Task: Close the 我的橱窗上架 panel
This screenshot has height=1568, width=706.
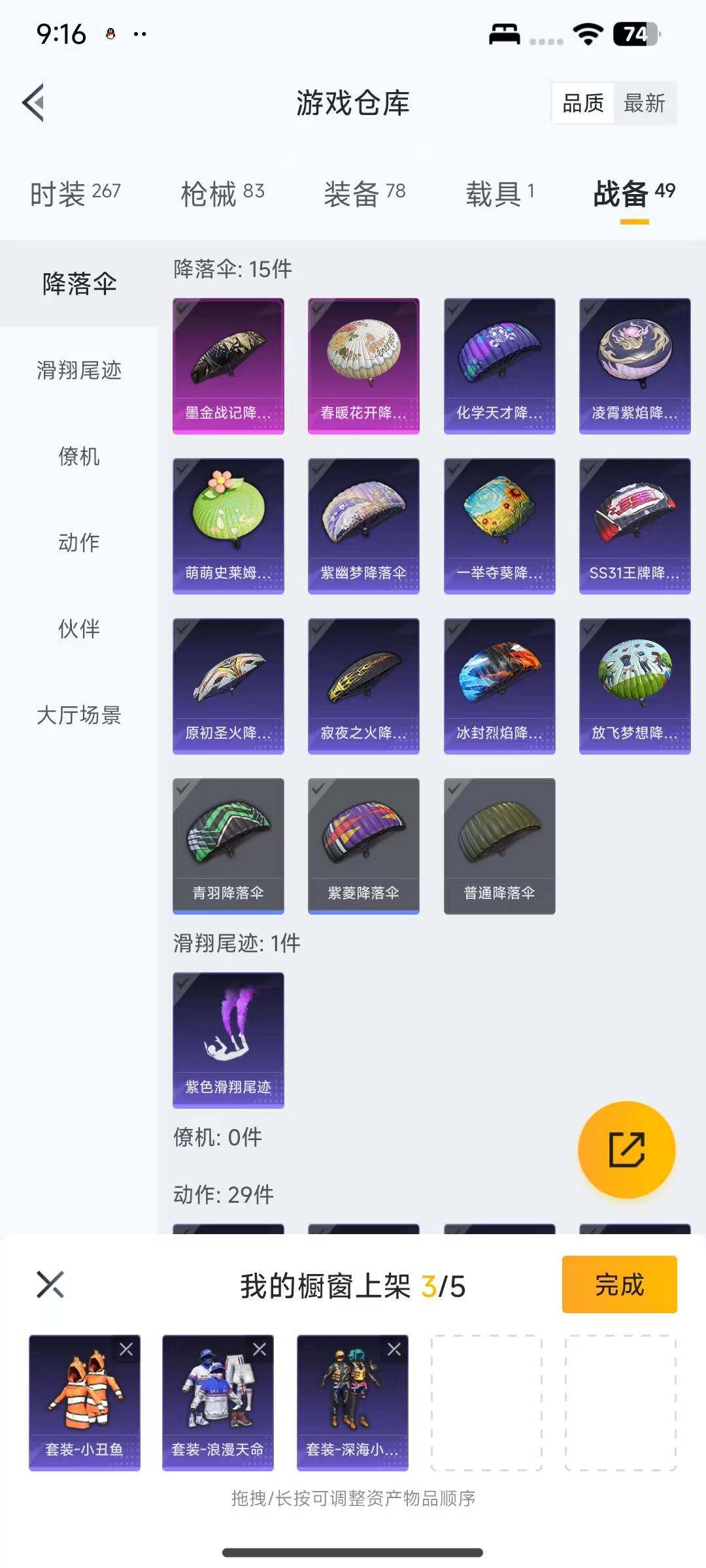Action: (50, 1284)
